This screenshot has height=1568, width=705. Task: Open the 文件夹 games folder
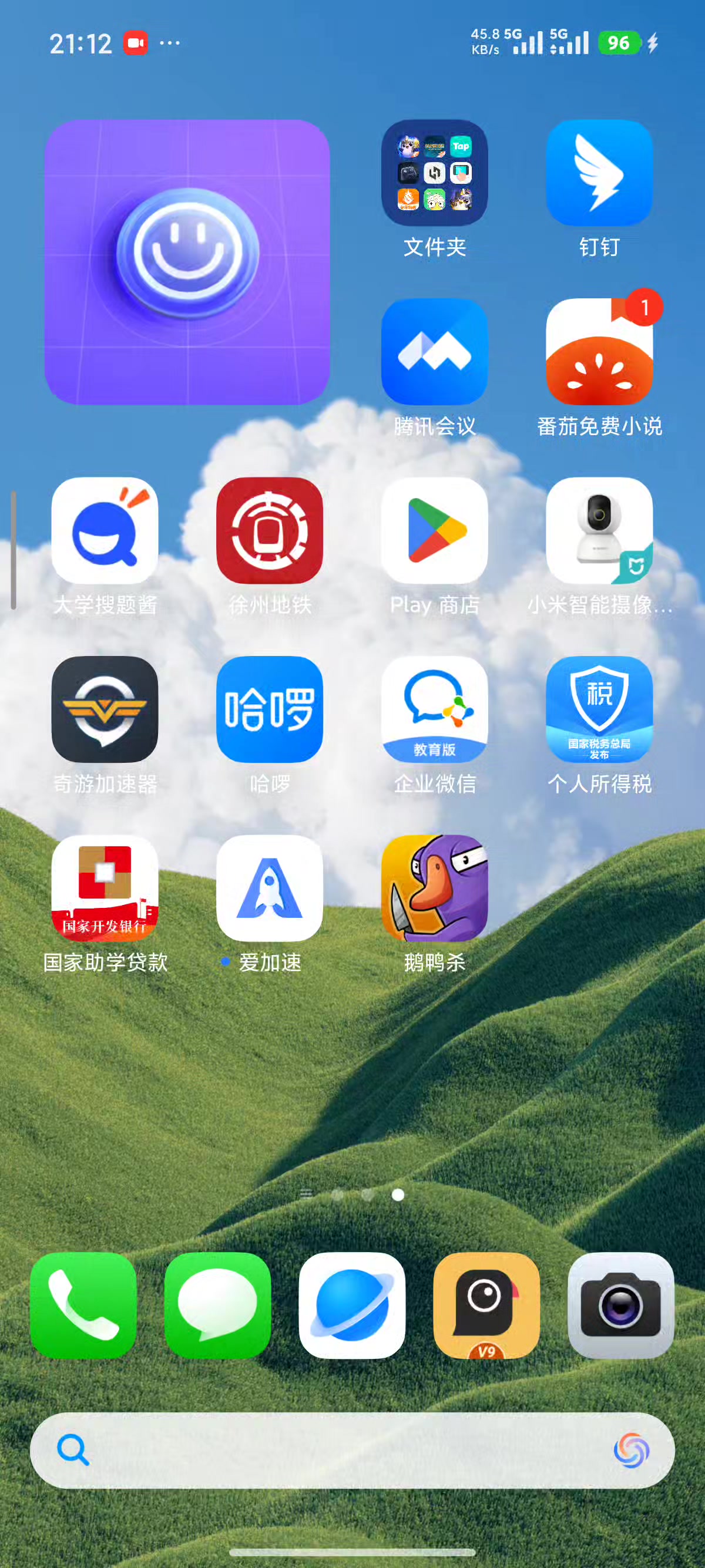[434, 173]
